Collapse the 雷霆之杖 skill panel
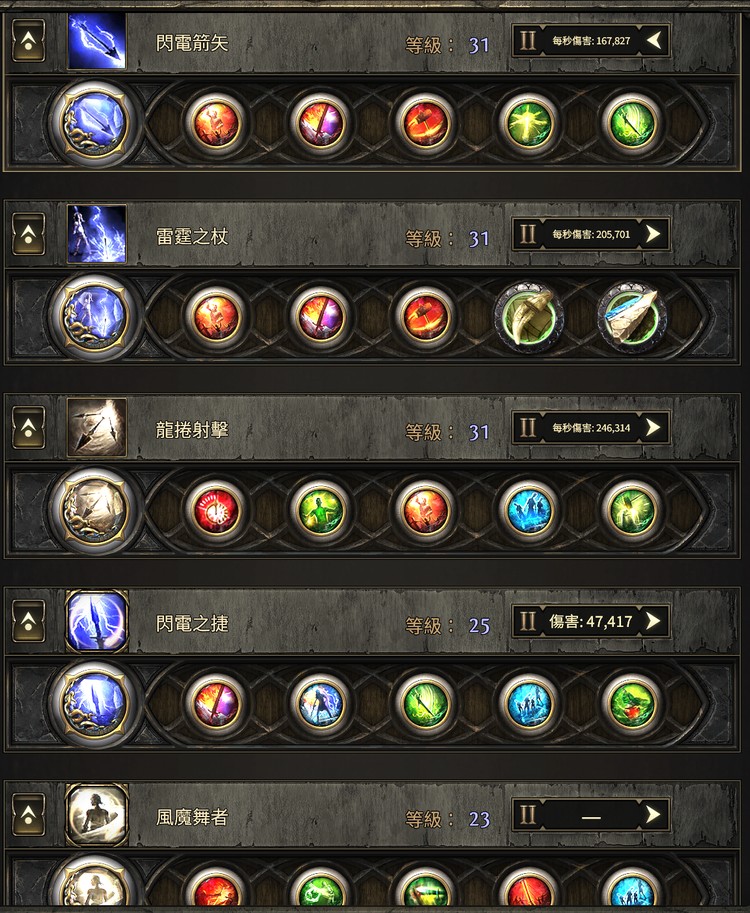The width and height of the screenshot is (750, 913). pyautogui.click(x=28, y=235)
